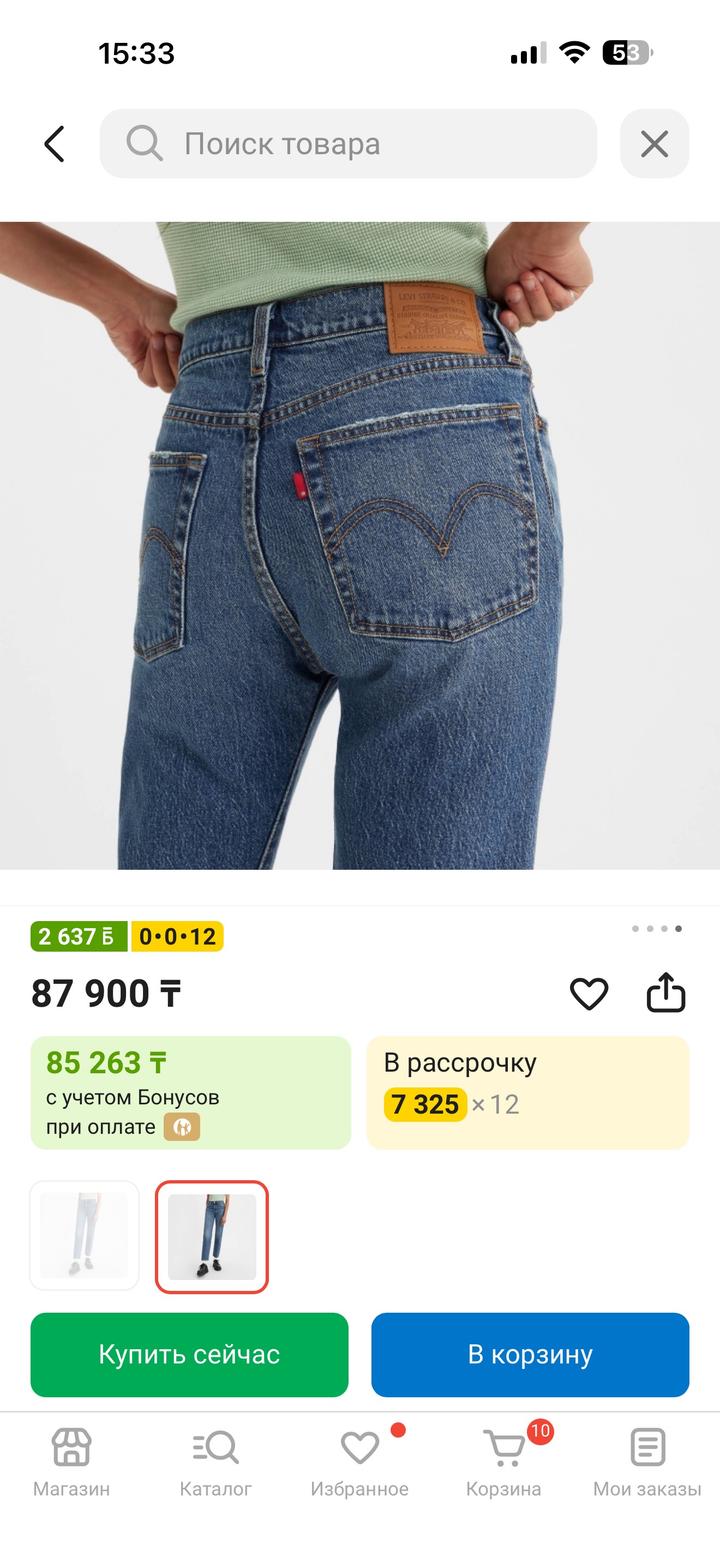Close the product page with X
The image size is (720, 1564).
[654, 144]
